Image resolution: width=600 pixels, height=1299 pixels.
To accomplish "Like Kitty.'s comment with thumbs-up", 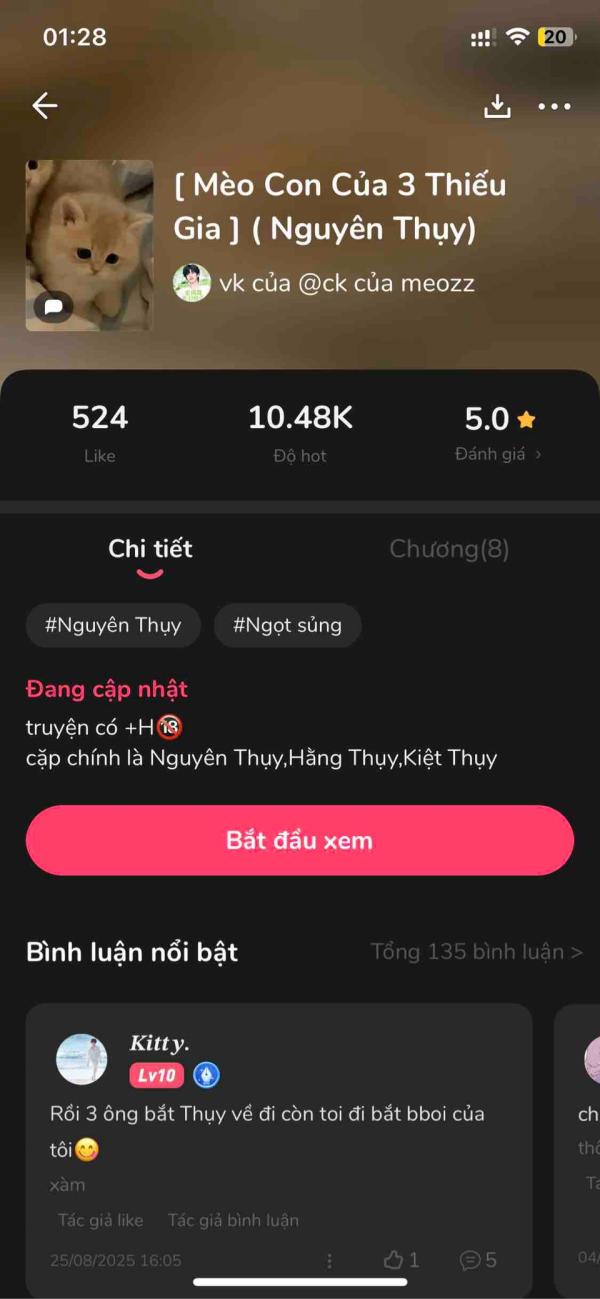I will (401, 1260).
